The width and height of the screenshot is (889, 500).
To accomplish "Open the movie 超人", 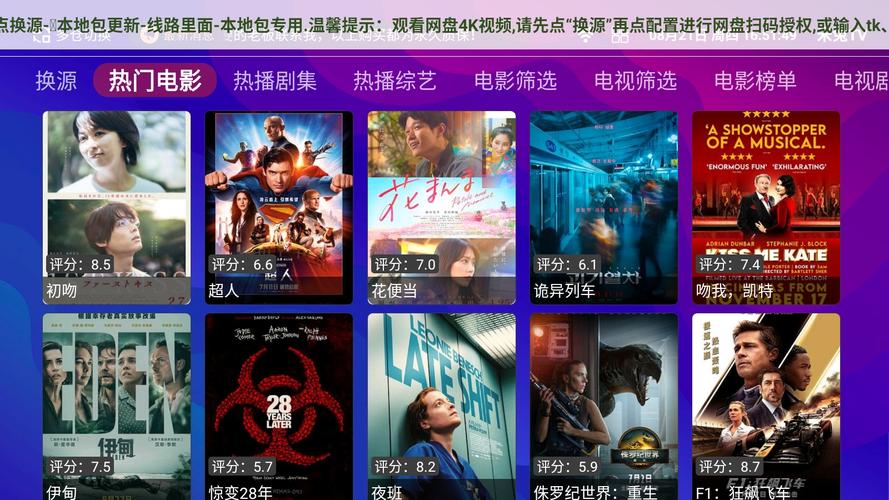I will (x=278, y=205).
